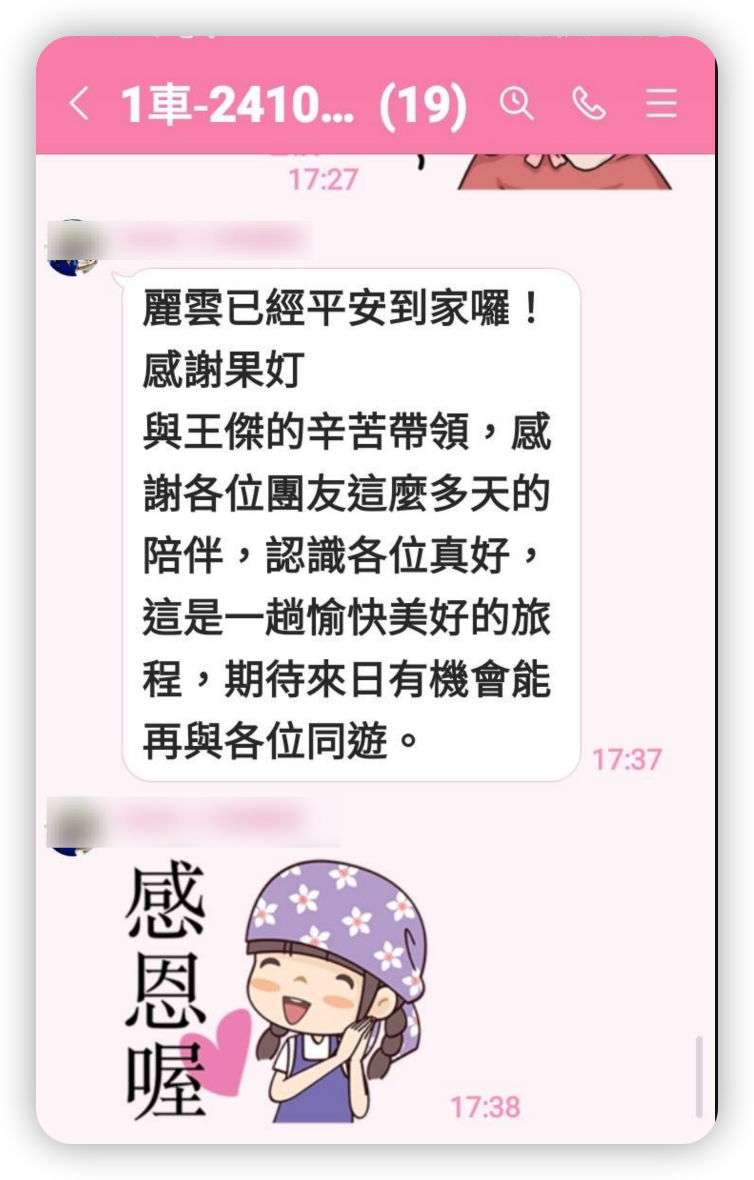Screen dimensions: 754x1180
Task: Open the chat menu
Action: tap(661, 104)
